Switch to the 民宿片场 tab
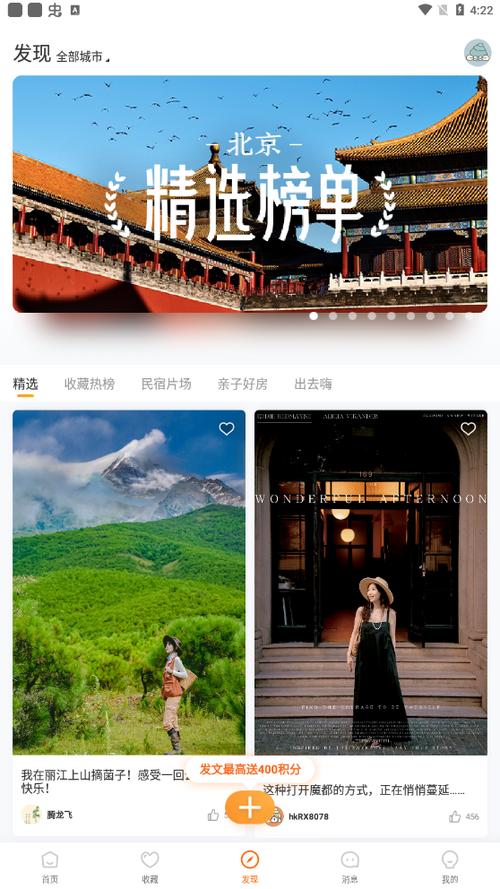This screenshot has height=889, width=500. click(x=166, y=384)
